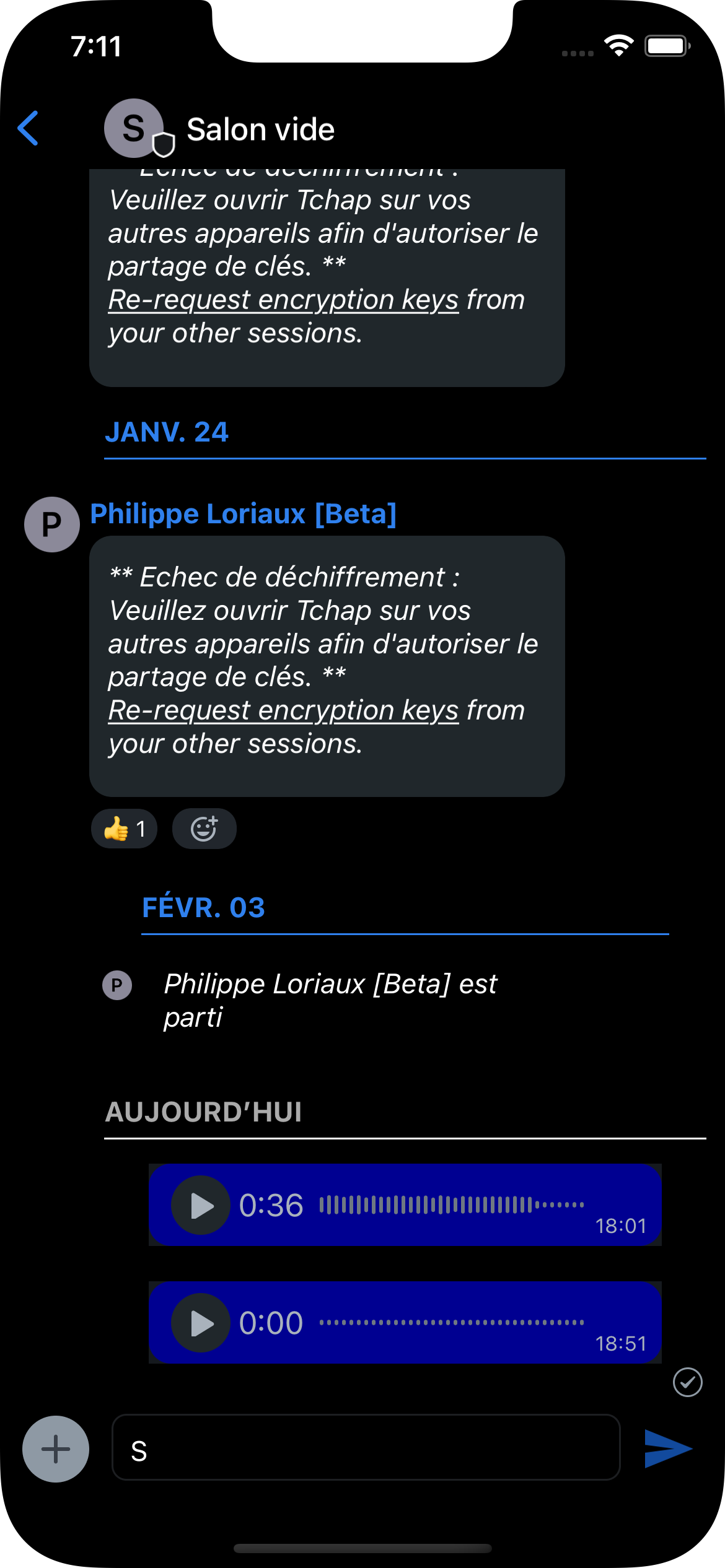Play the 0:36 voice message
The height and width of the screenshot is (1568, 725).
(x=201, y=1205)
